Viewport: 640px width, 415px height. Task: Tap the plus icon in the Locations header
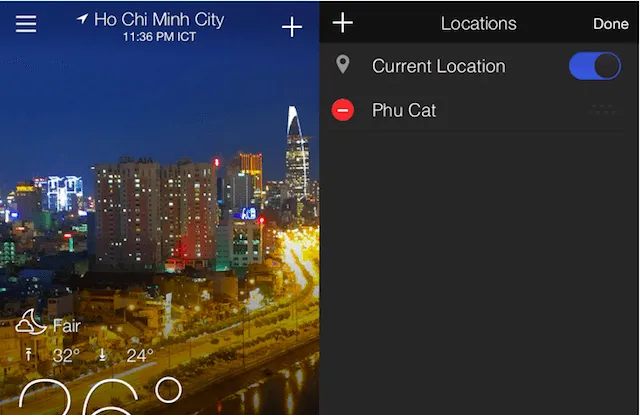[342, 23]
